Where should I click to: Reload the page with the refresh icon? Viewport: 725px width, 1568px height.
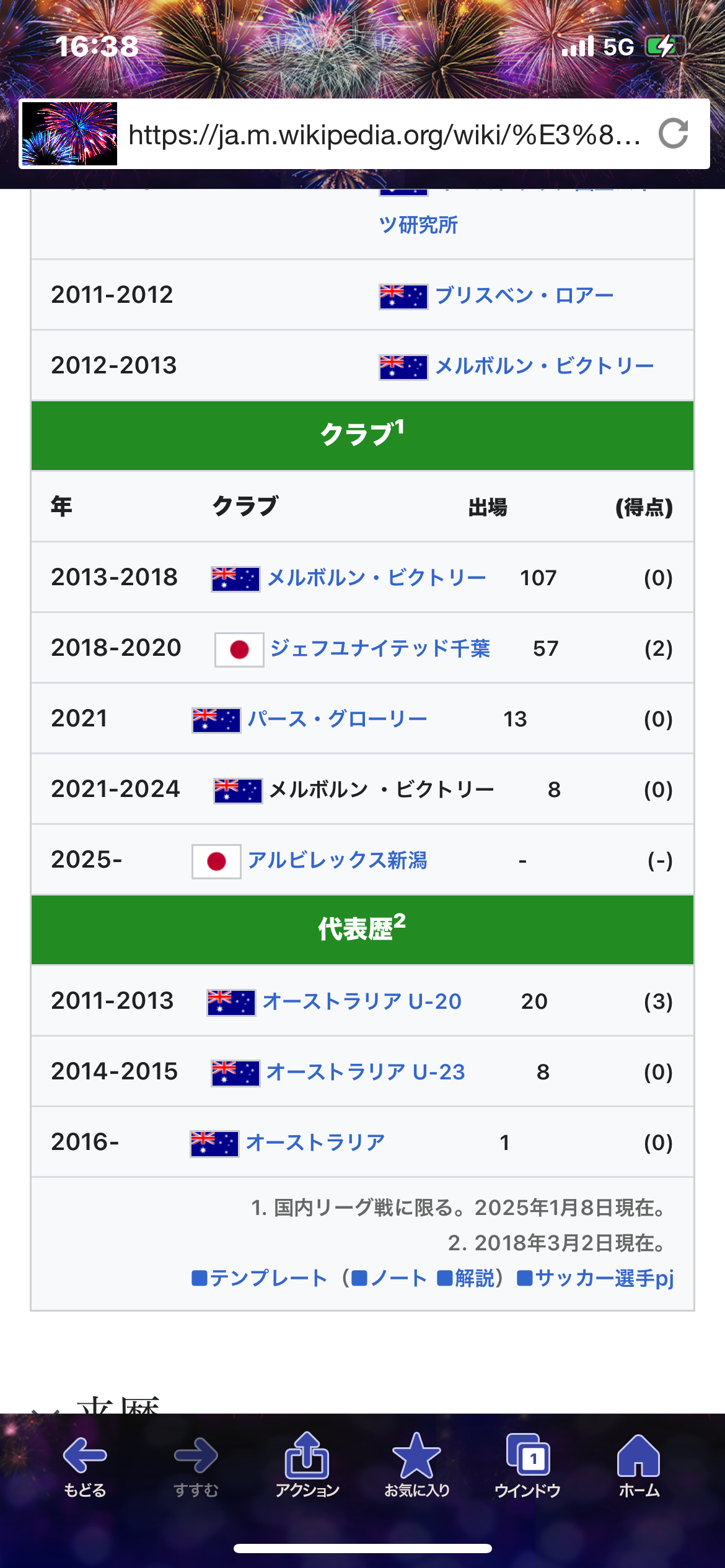pyautogui.click(x=673, y=134)
